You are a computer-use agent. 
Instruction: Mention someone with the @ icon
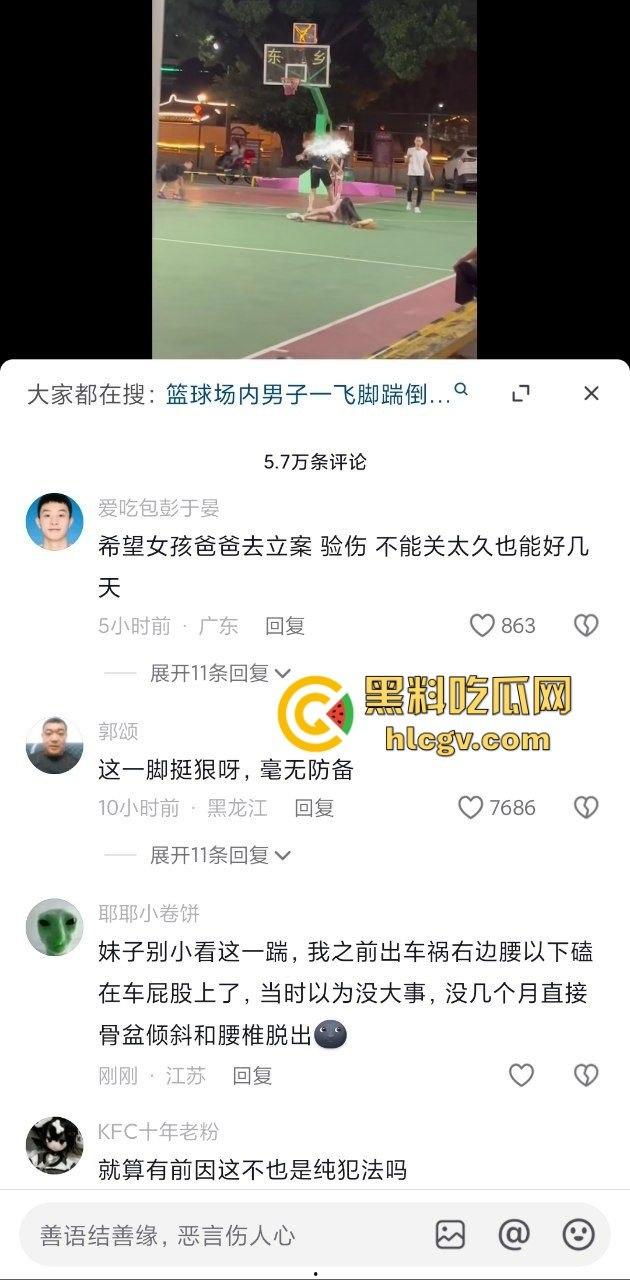(x=514, y=1235)
